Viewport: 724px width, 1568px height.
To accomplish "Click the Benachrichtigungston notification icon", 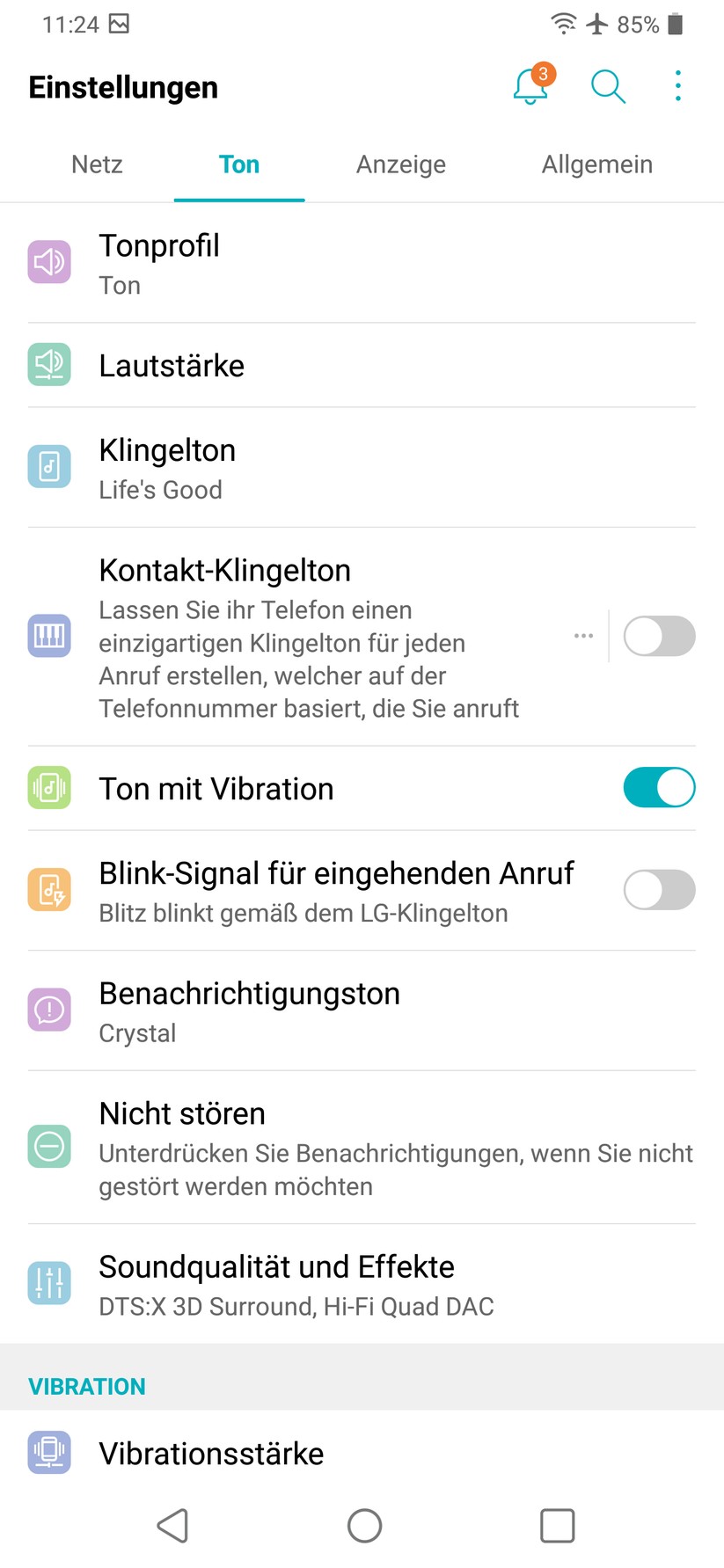I will [49, 1010].
